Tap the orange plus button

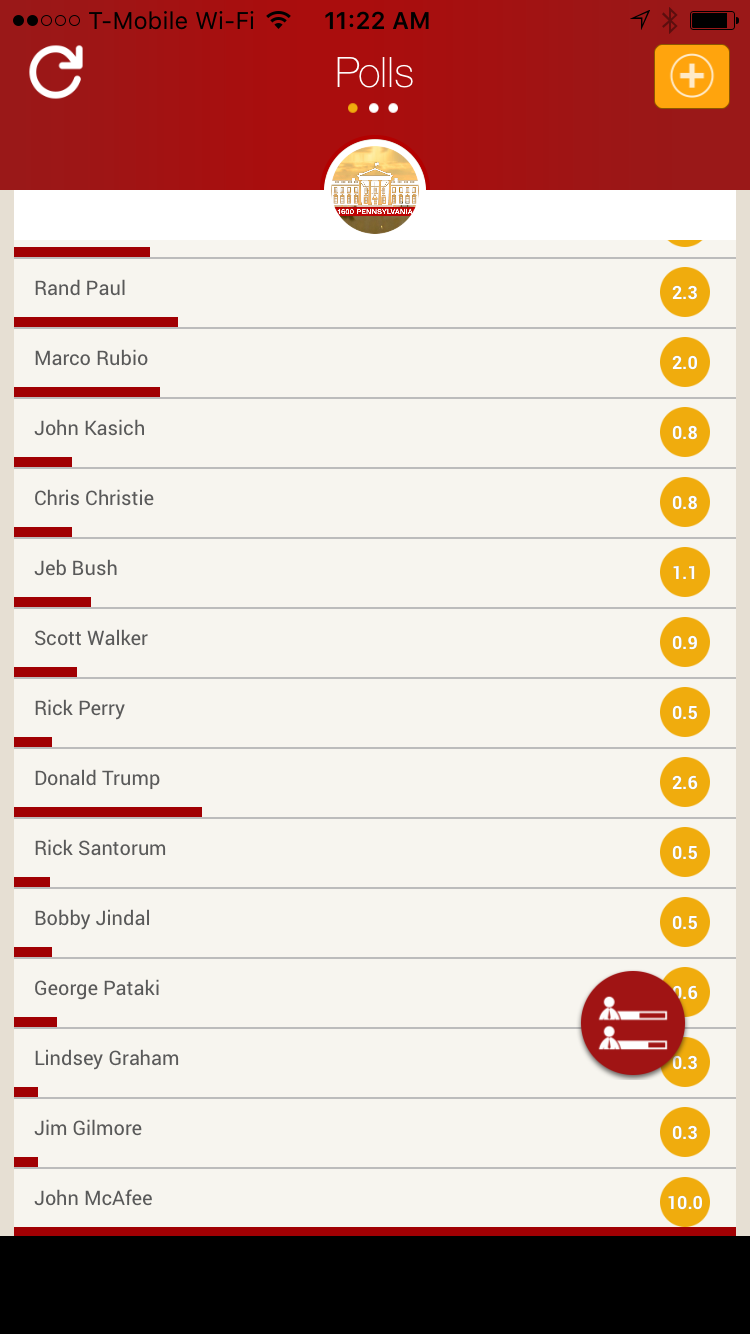tap(692, 76)
